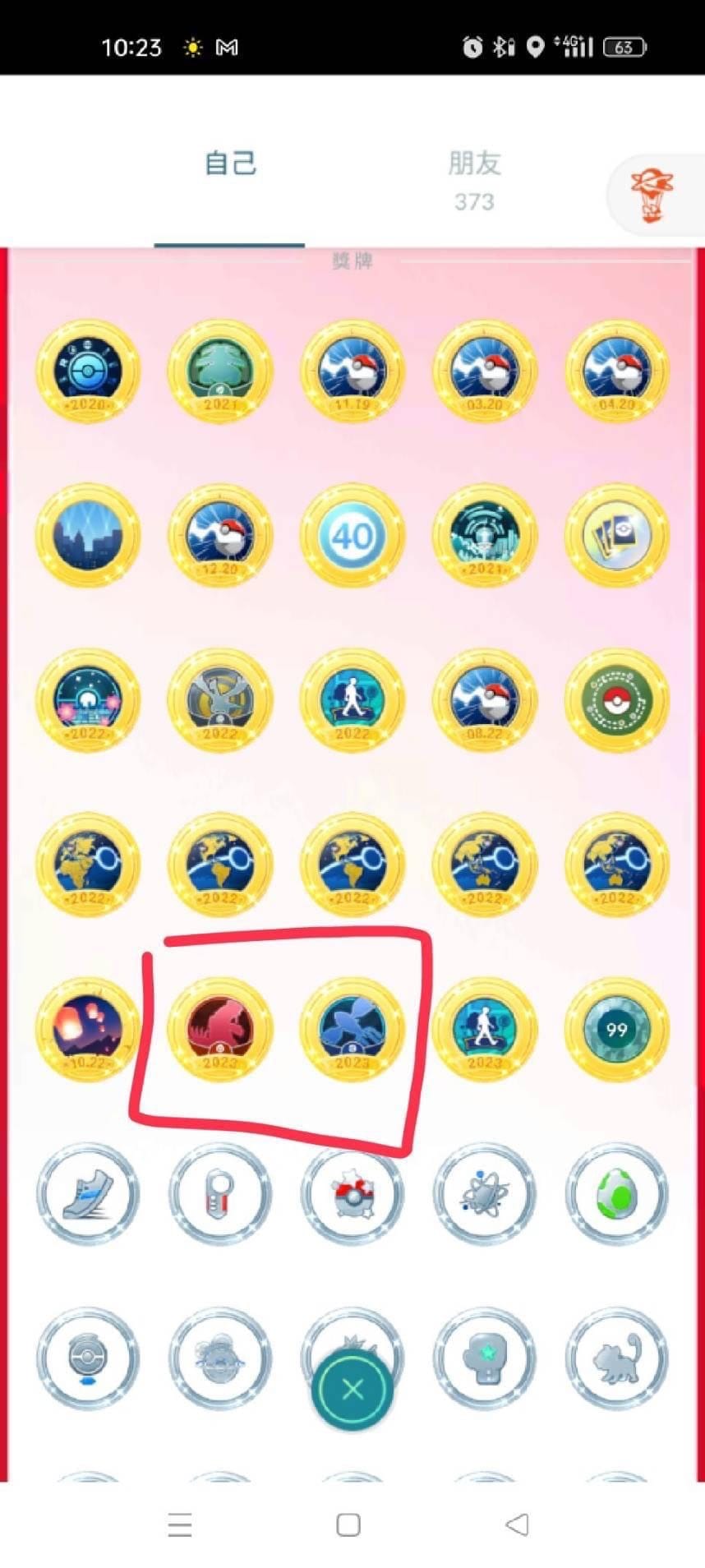Open the blue silhouette 2023 medal
The height and width of the screenshot is (1568, 705).
(x=352, y=1029)
